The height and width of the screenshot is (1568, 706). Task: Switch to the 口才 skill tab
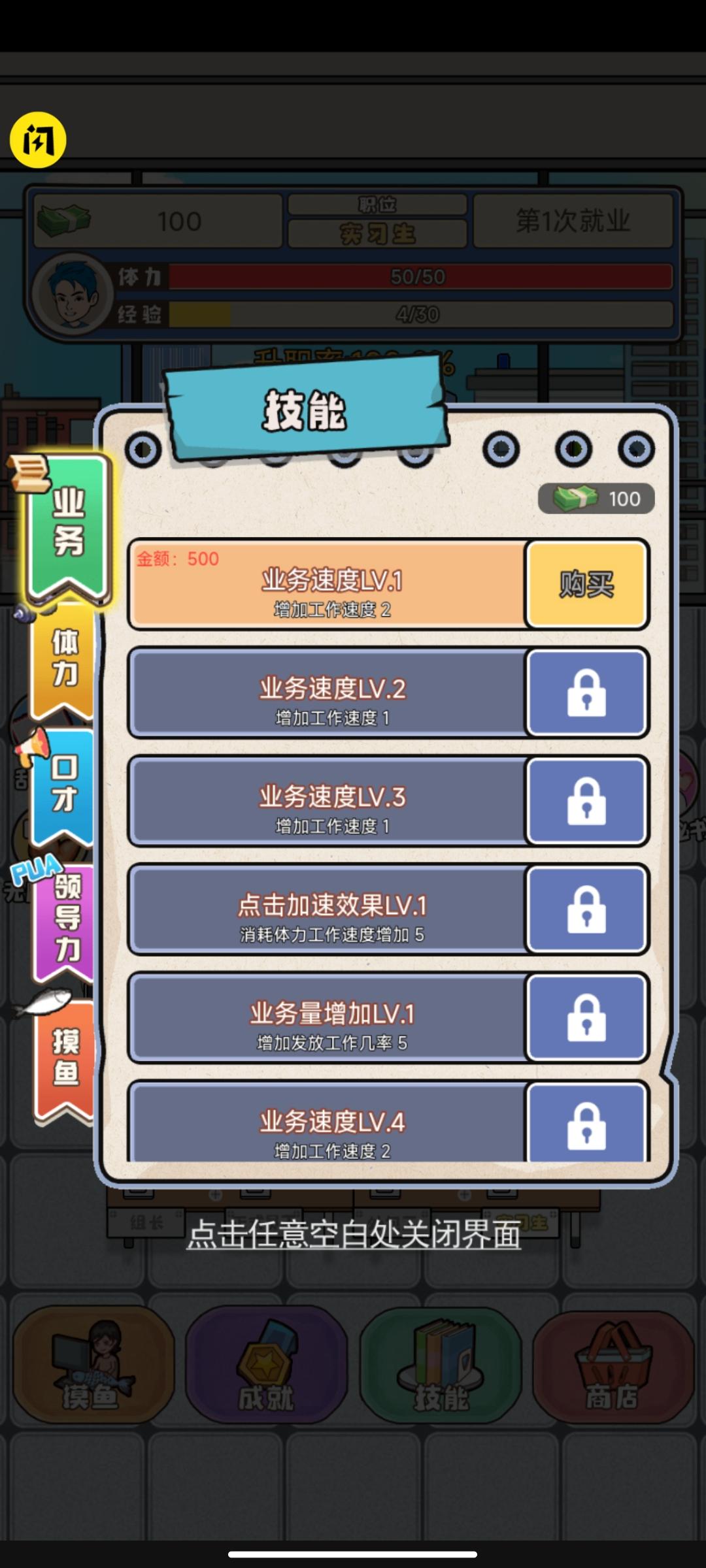(64, 784)
